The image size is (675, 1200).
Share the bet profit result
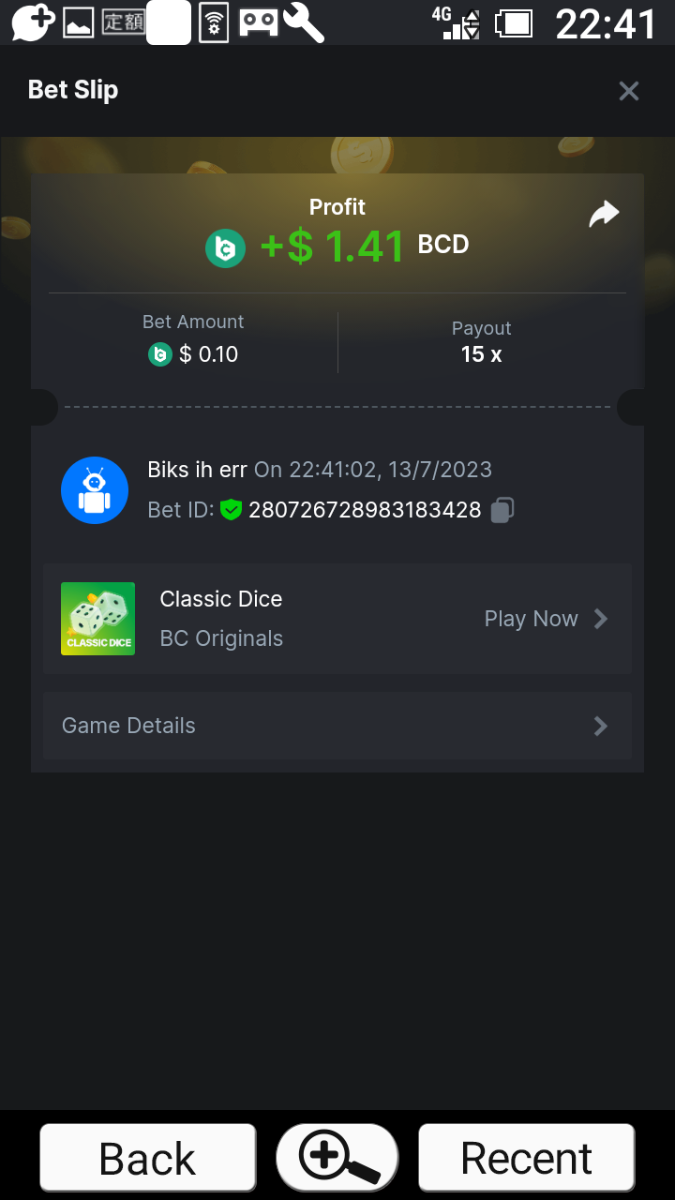click(603, 214)
